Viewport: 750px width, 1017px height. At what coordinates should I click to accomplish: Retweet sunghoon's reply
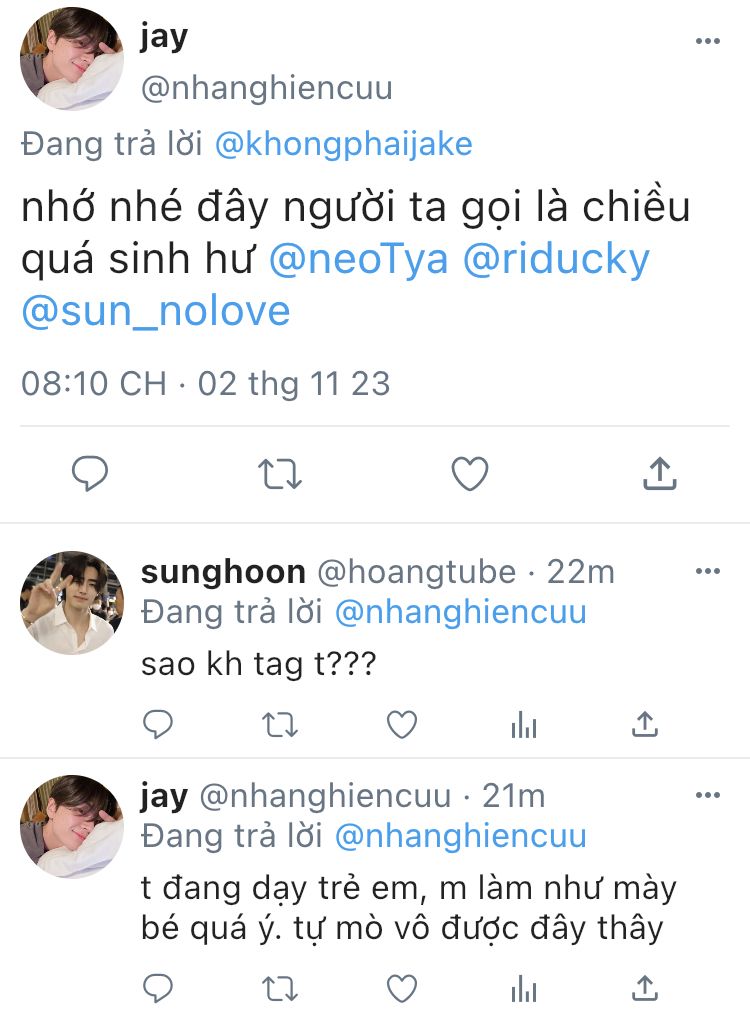pos(279,723)
